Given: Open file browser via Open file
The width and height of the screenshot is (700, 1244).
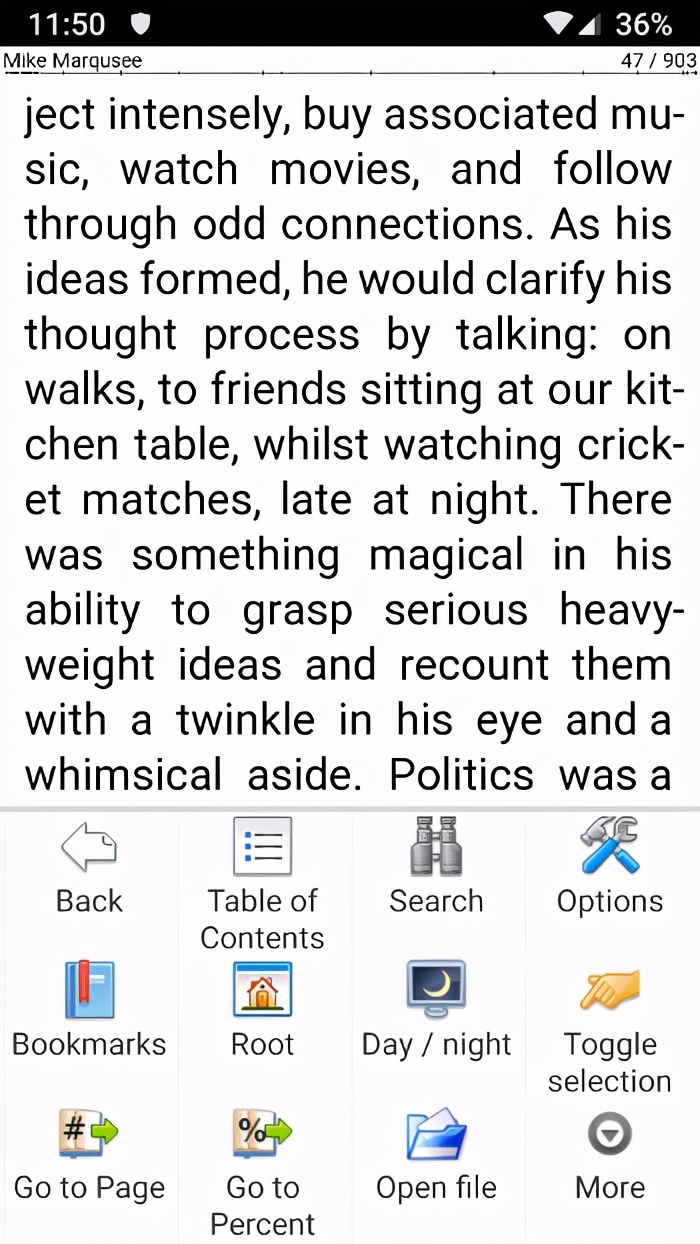Looking at the screenshot, I should (436, 1155).
